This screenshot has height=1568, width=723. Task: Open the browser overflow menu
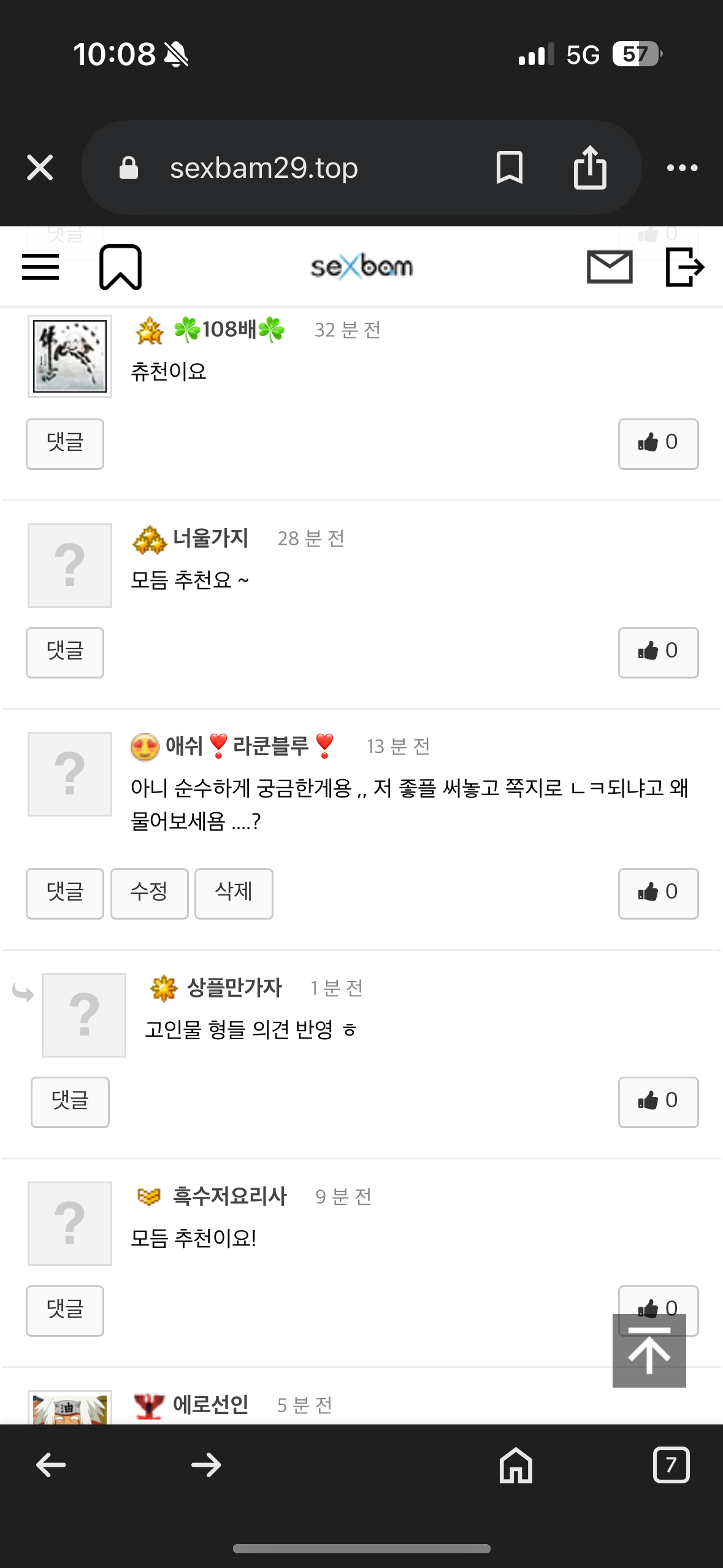click(682, 167)
